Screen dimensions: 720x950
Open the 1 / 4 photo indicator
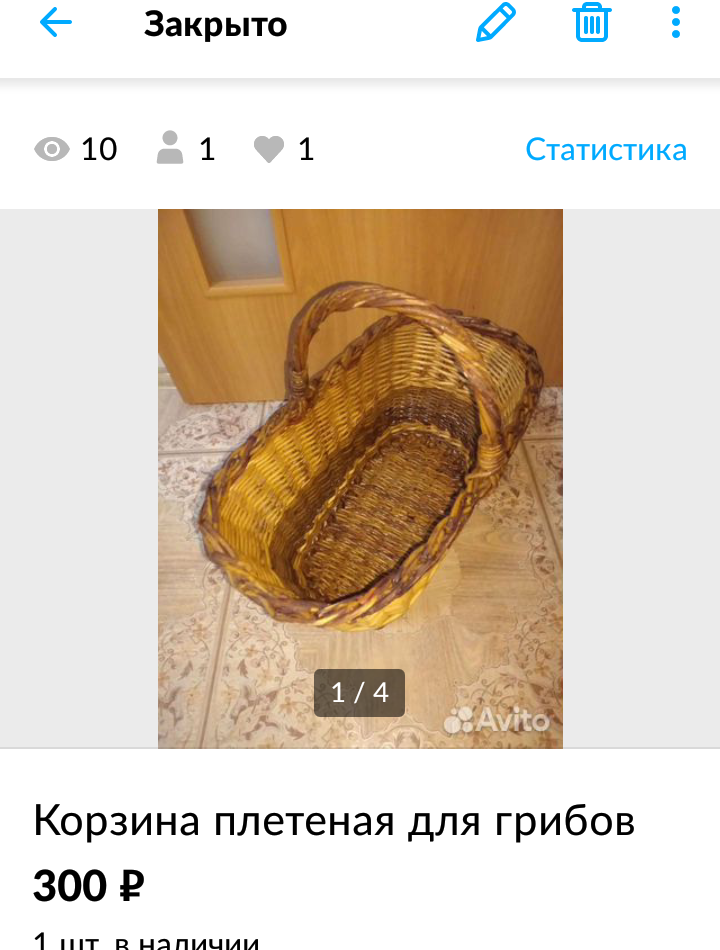coord(359,693)
